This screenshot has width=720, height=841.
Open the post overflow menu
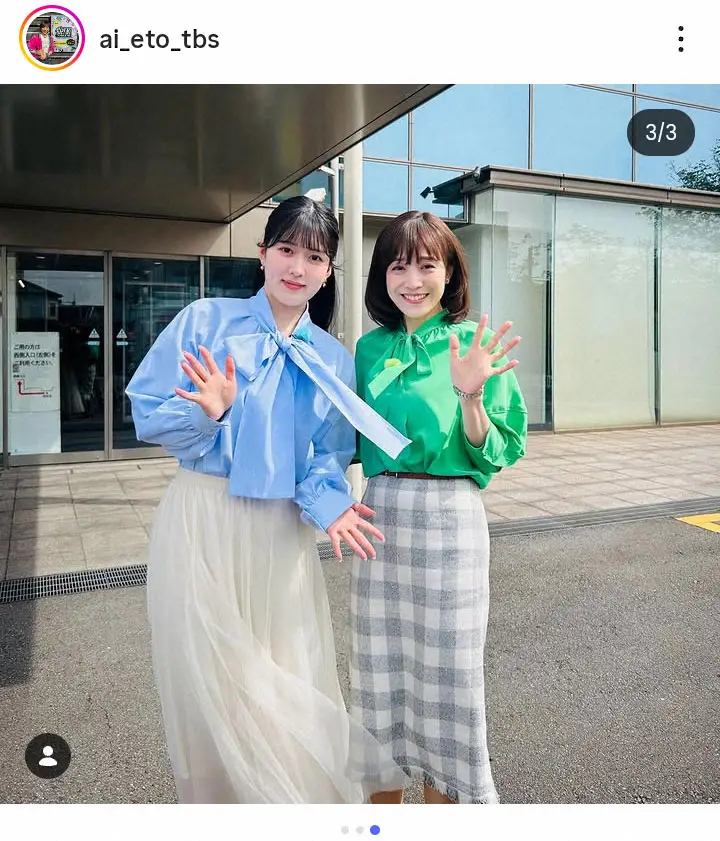680,40
